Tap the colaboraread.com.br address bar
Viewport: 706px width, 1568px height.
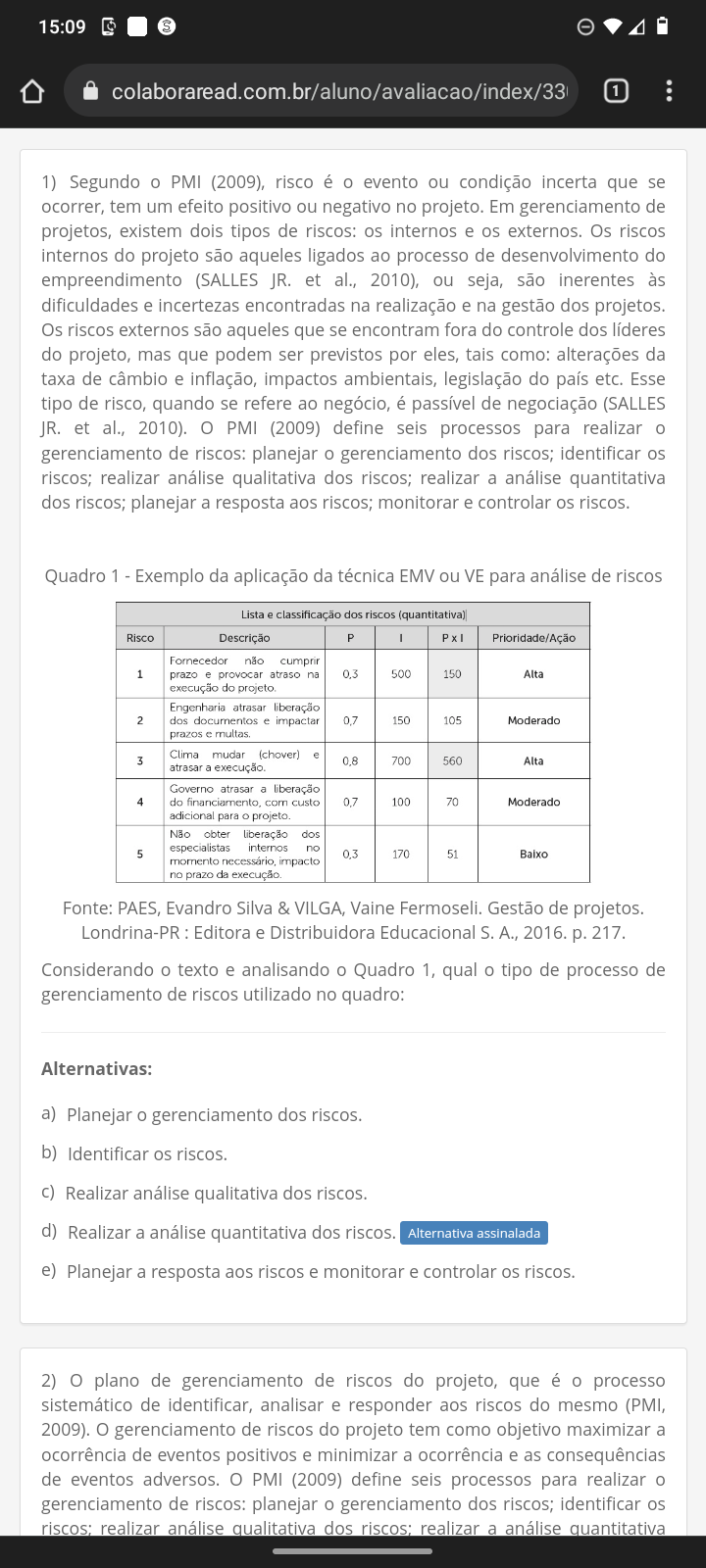click(x=321, y=91)
